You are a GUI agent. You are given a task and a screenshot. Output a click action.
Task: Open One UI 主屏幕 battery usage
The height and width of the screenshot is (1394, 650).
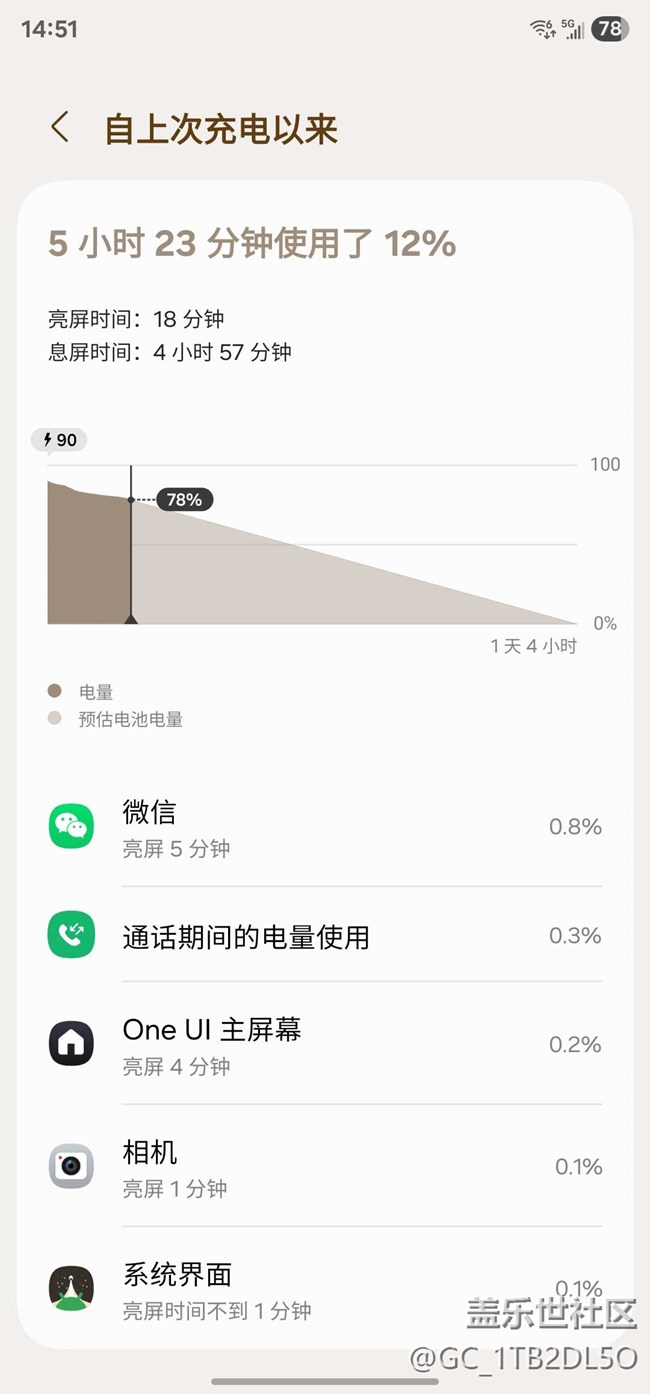click(325, 1044)
